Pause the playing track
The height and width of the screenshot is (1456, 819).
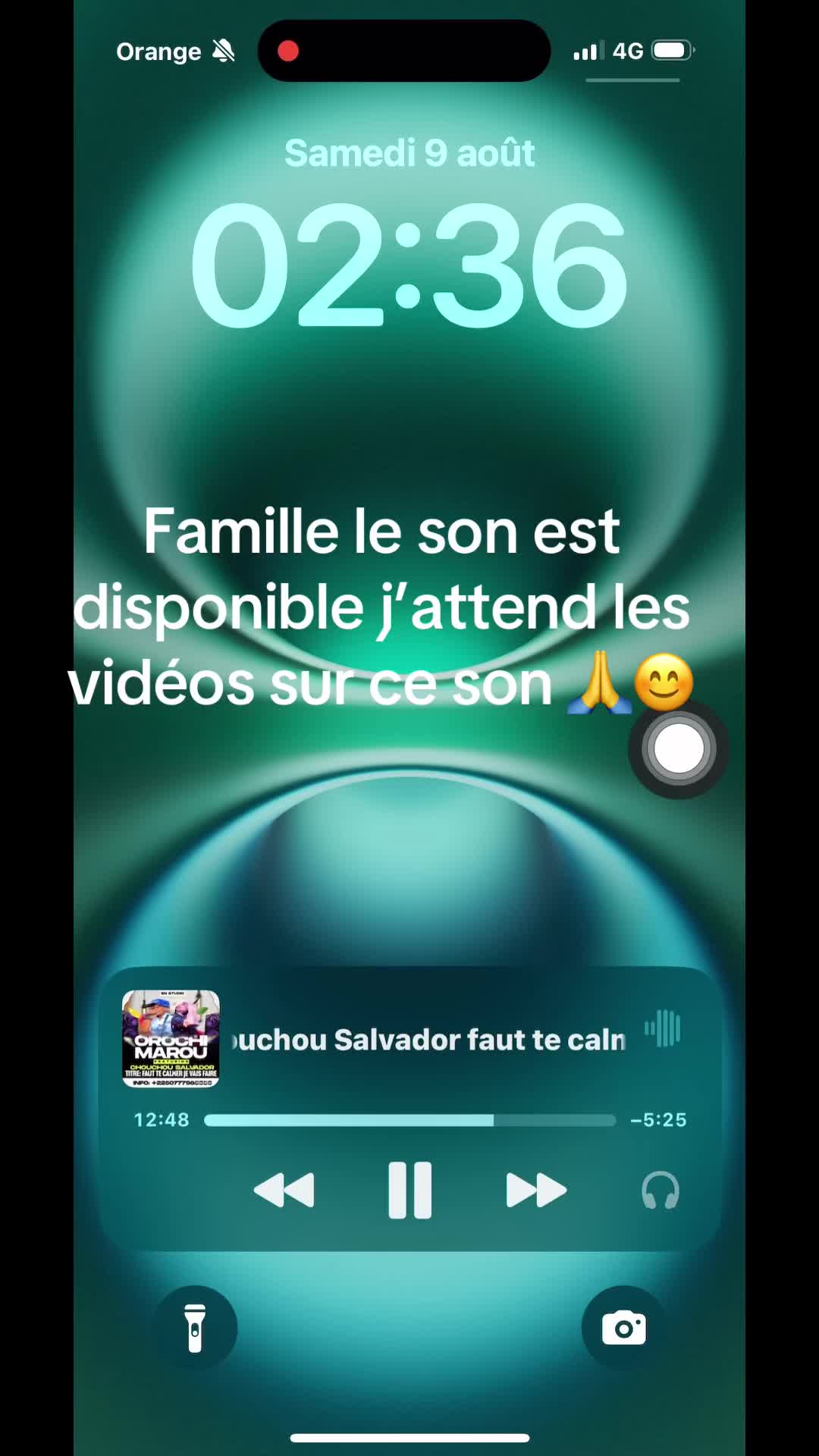pos(409,1190)
